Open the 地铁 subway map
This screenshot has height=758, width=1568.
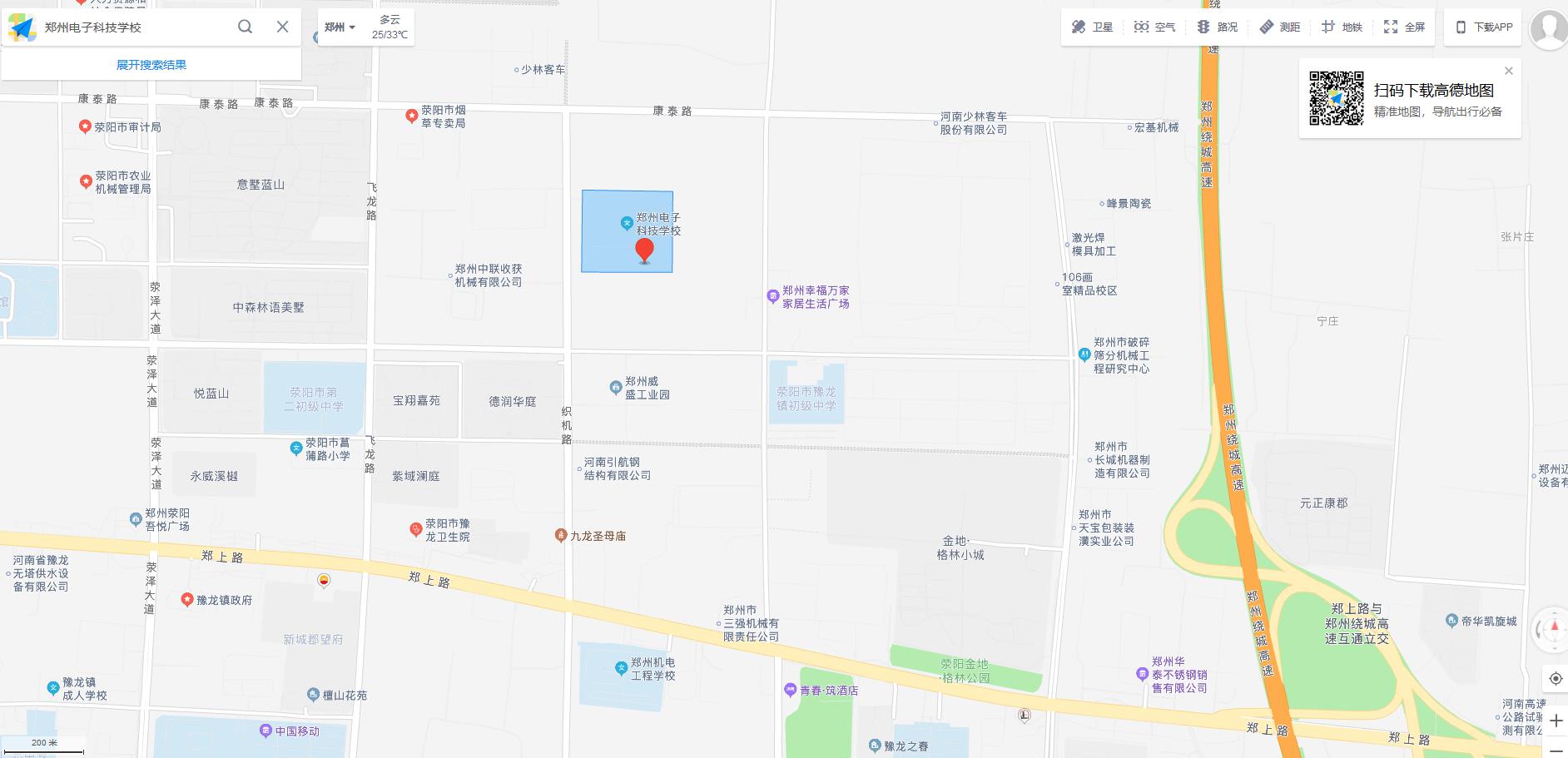coord(1342,27)
